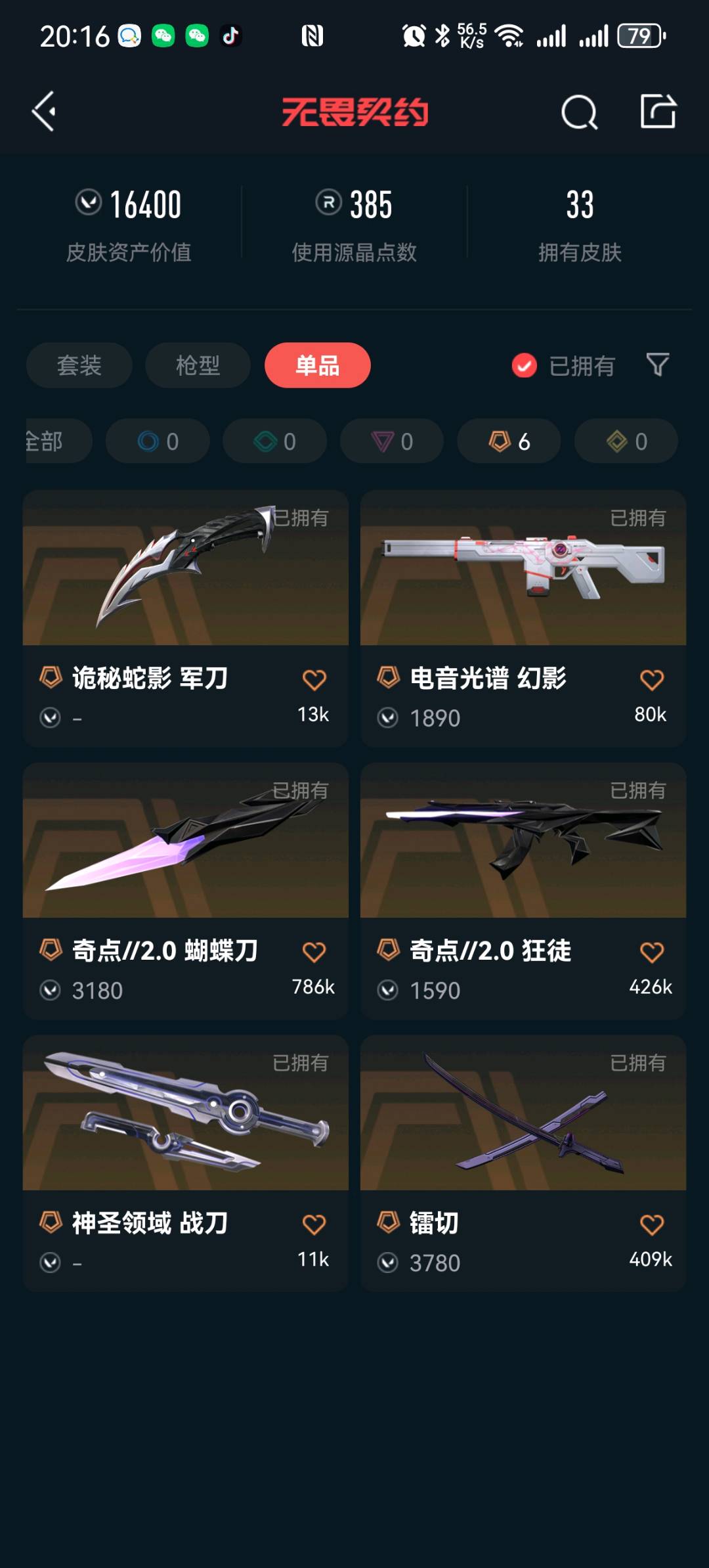Go back using the top-left arrow

[44, 112]
